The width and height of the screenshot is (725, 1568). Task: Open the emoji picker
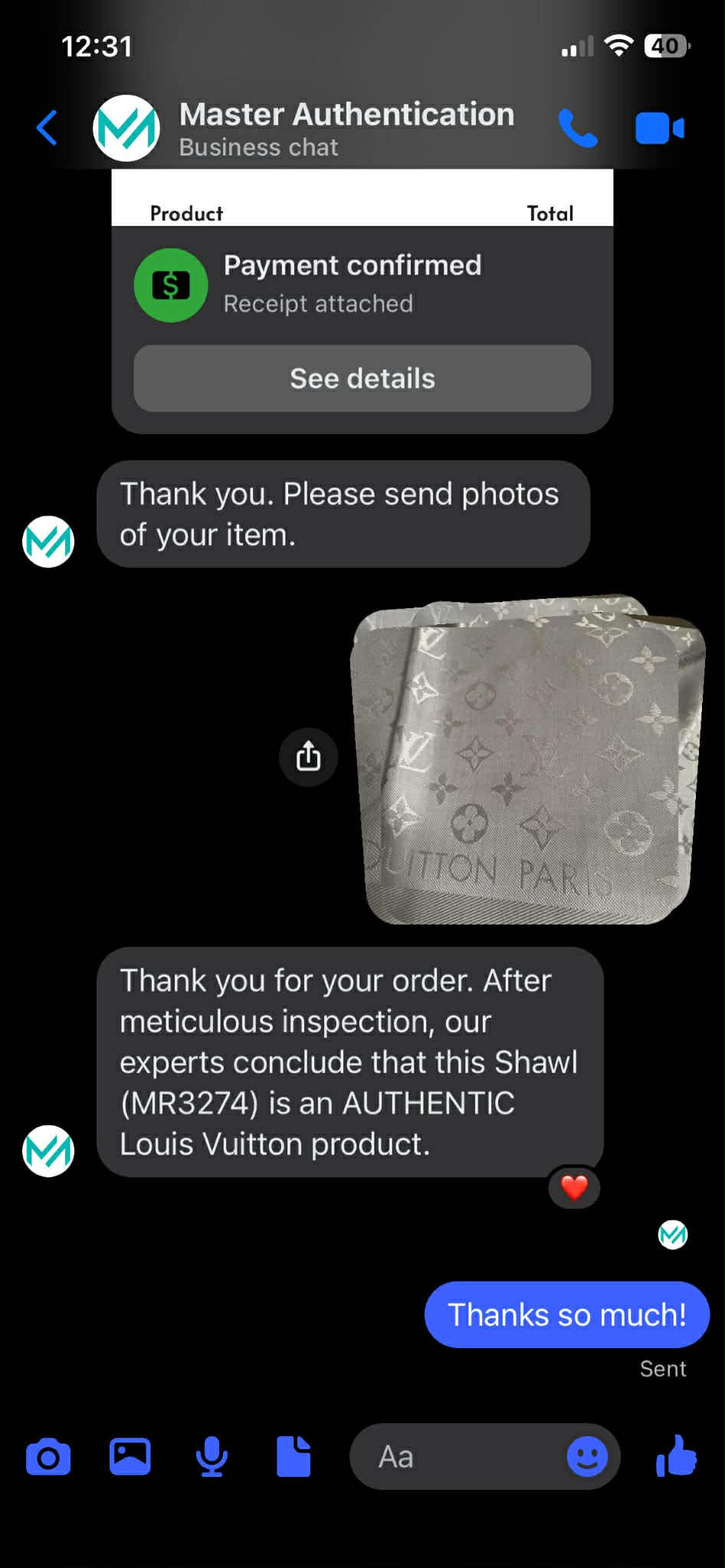point(587,1456)
